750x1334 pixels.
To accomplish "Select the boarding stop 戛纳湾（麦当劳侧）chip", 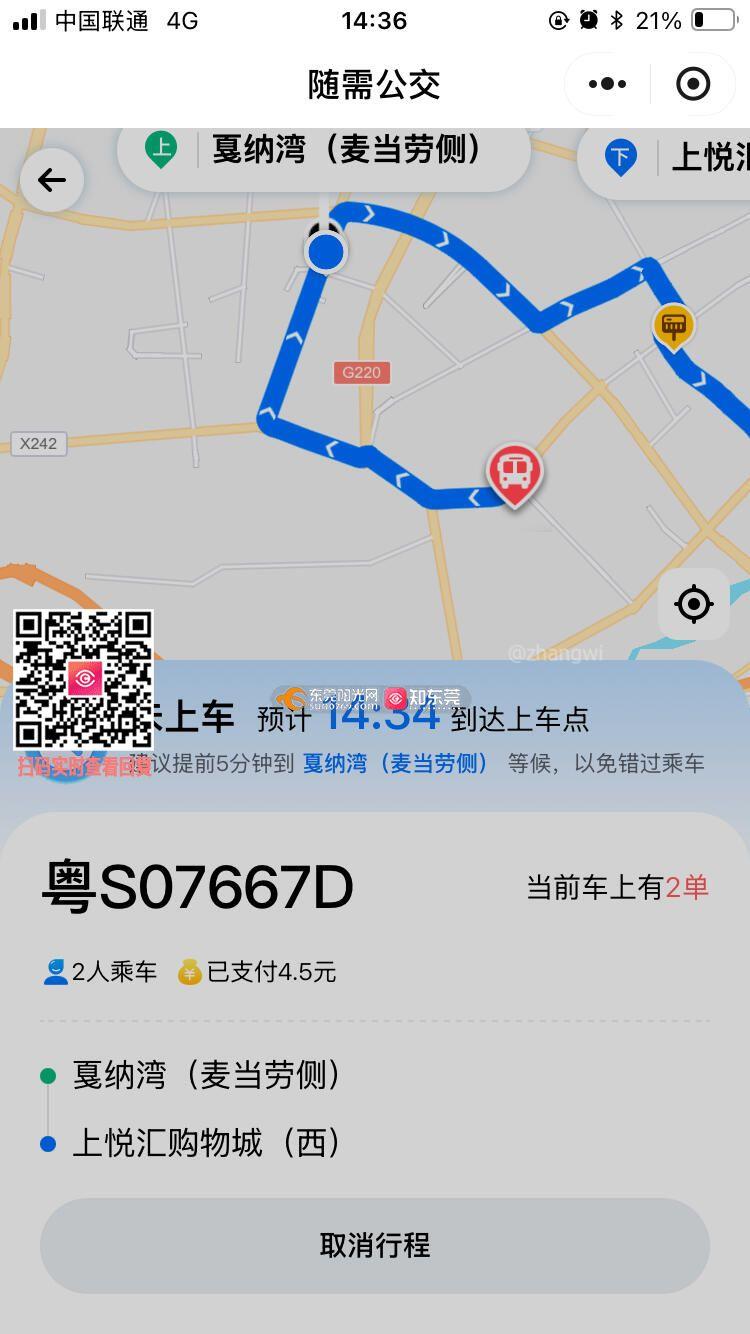I will pyautogui.click(x=325, y=153).
